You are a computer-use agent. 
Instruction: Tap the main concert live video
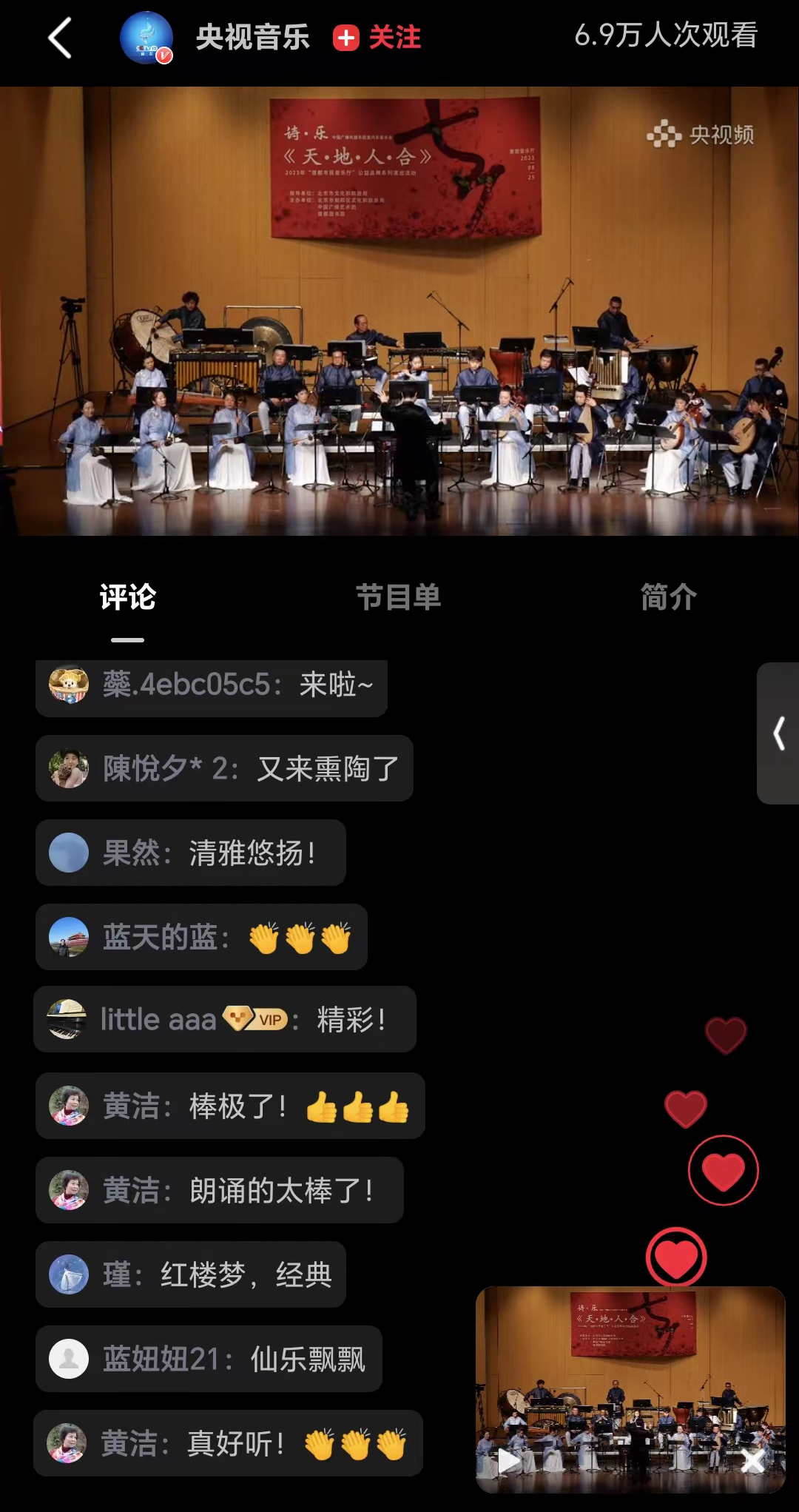pyautogui.click(x=399, y=311)
